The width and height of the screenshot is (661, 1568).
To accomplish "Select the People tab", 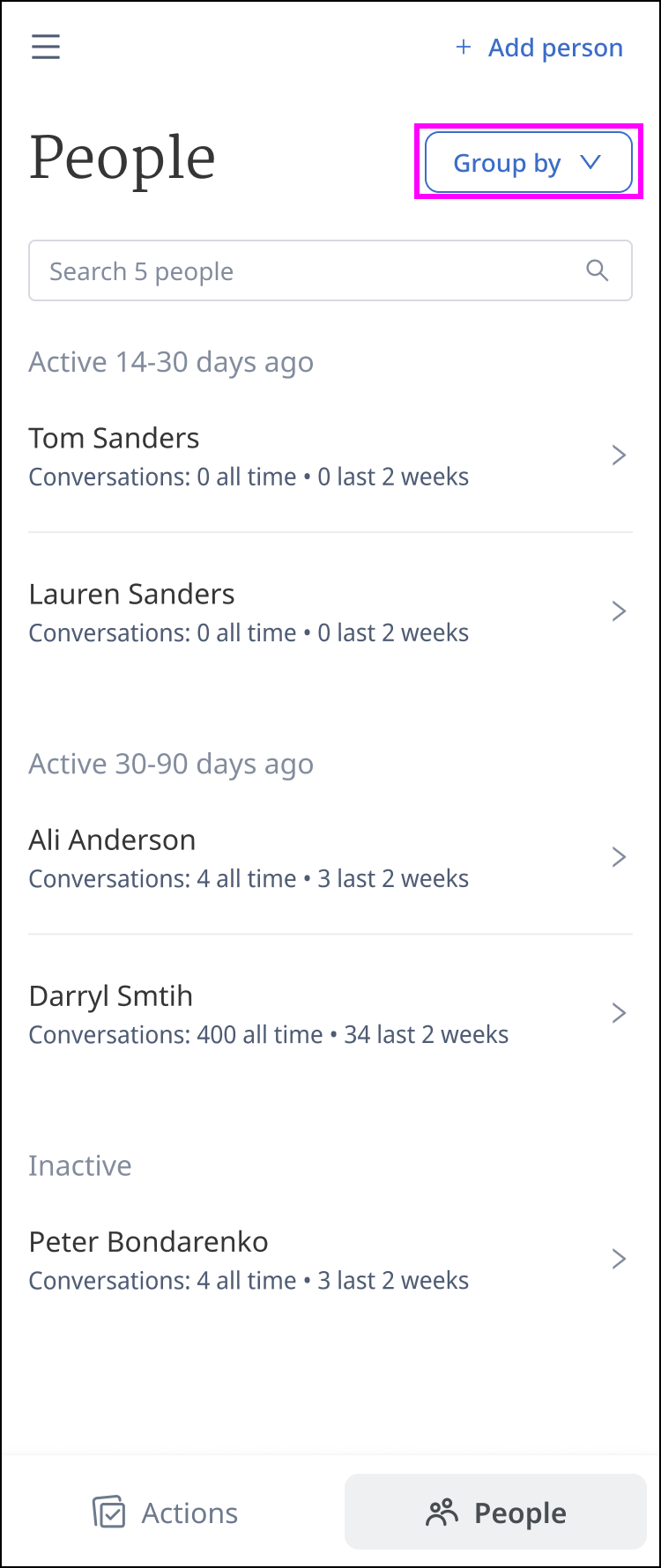I will click(495, 1513).
